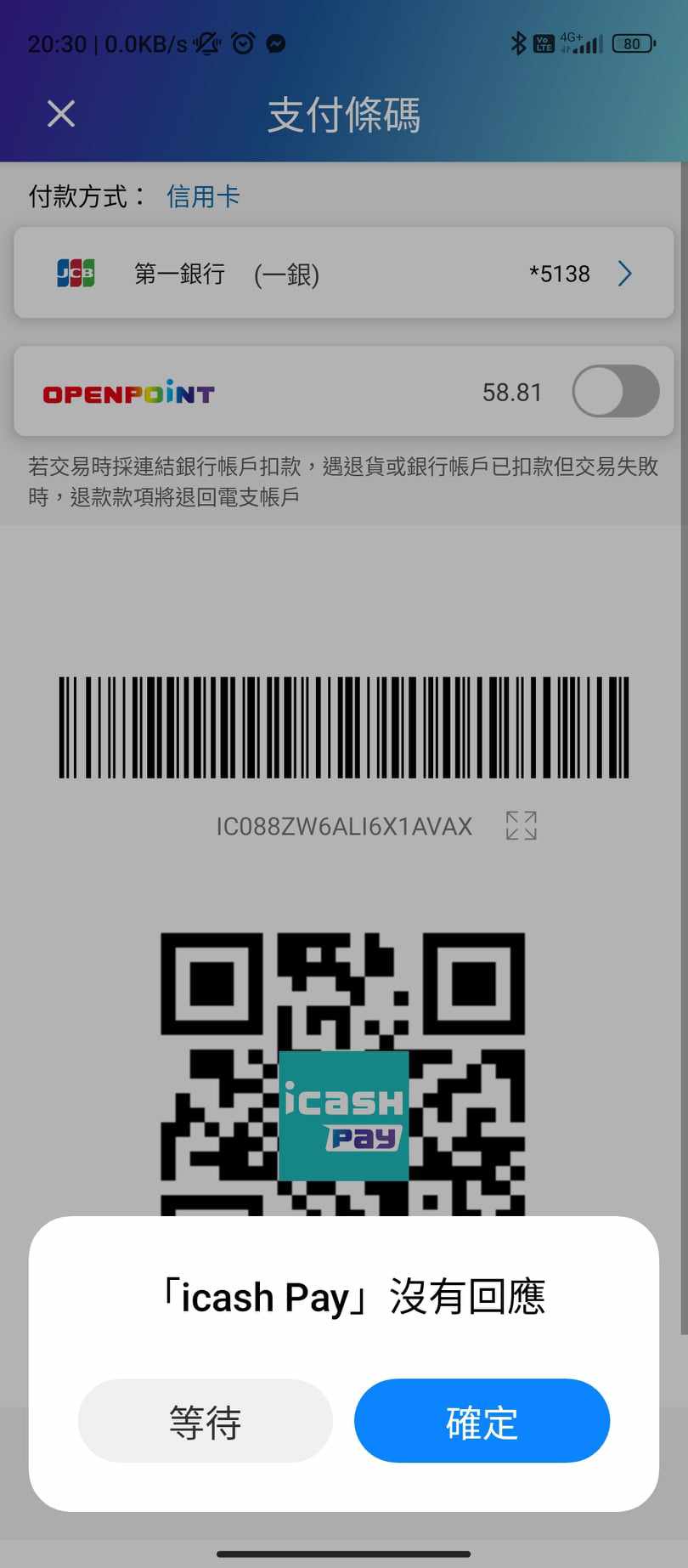Confirm with the 確定 button
688x1568 pixels.
point(482,1422)
